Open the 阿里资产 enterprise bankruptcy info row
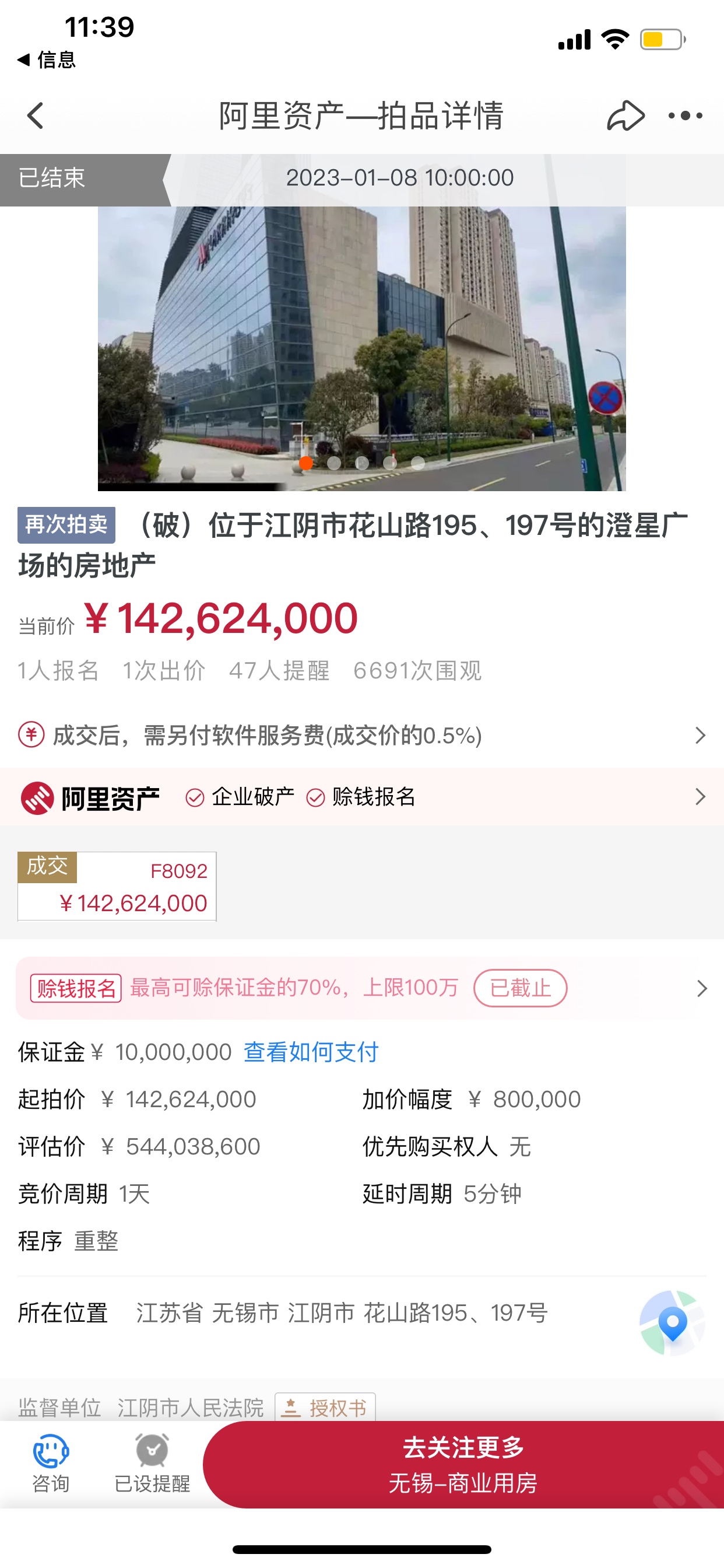Viewport: 724px width, 1568px height. point(361,797)
